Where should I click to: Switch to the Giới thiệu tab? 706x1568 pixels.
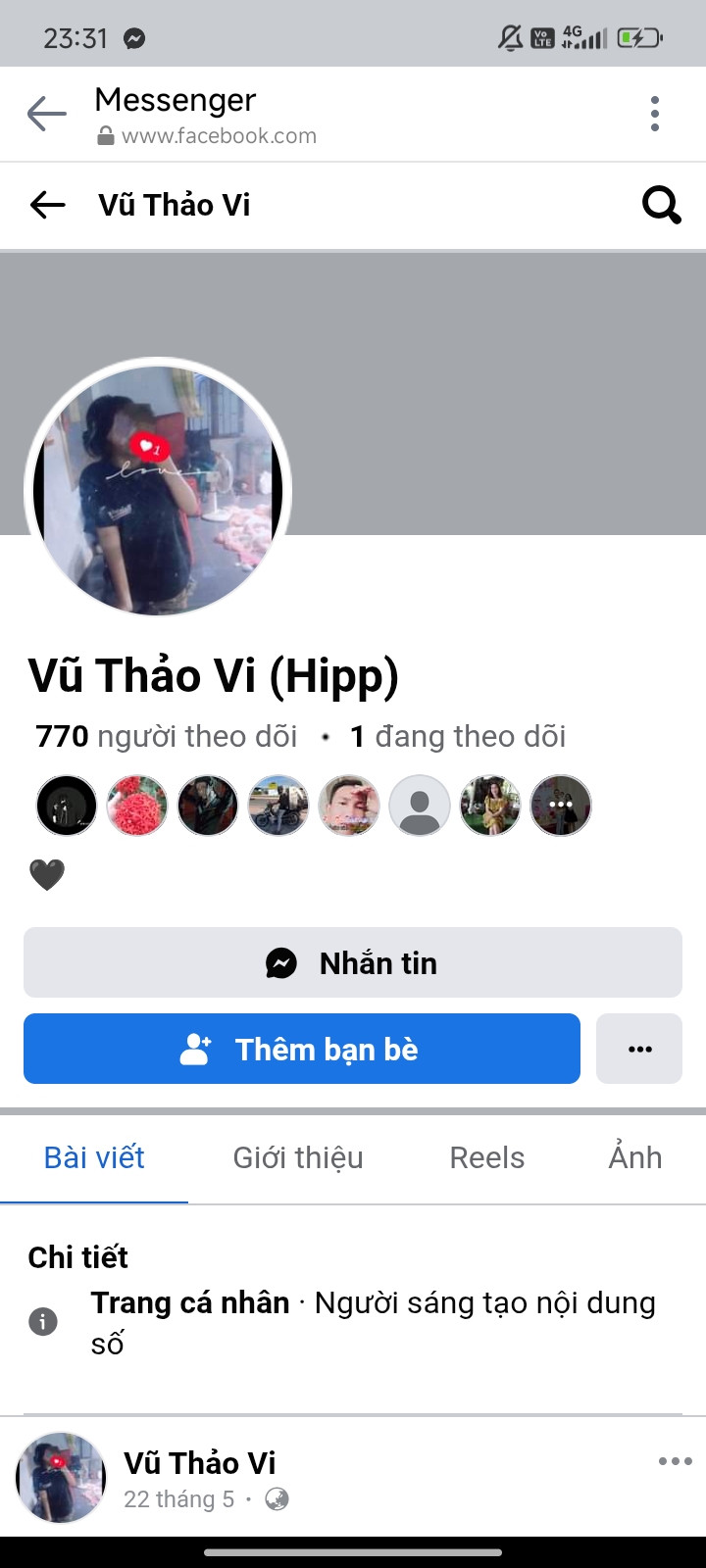tap(298, 1157)
